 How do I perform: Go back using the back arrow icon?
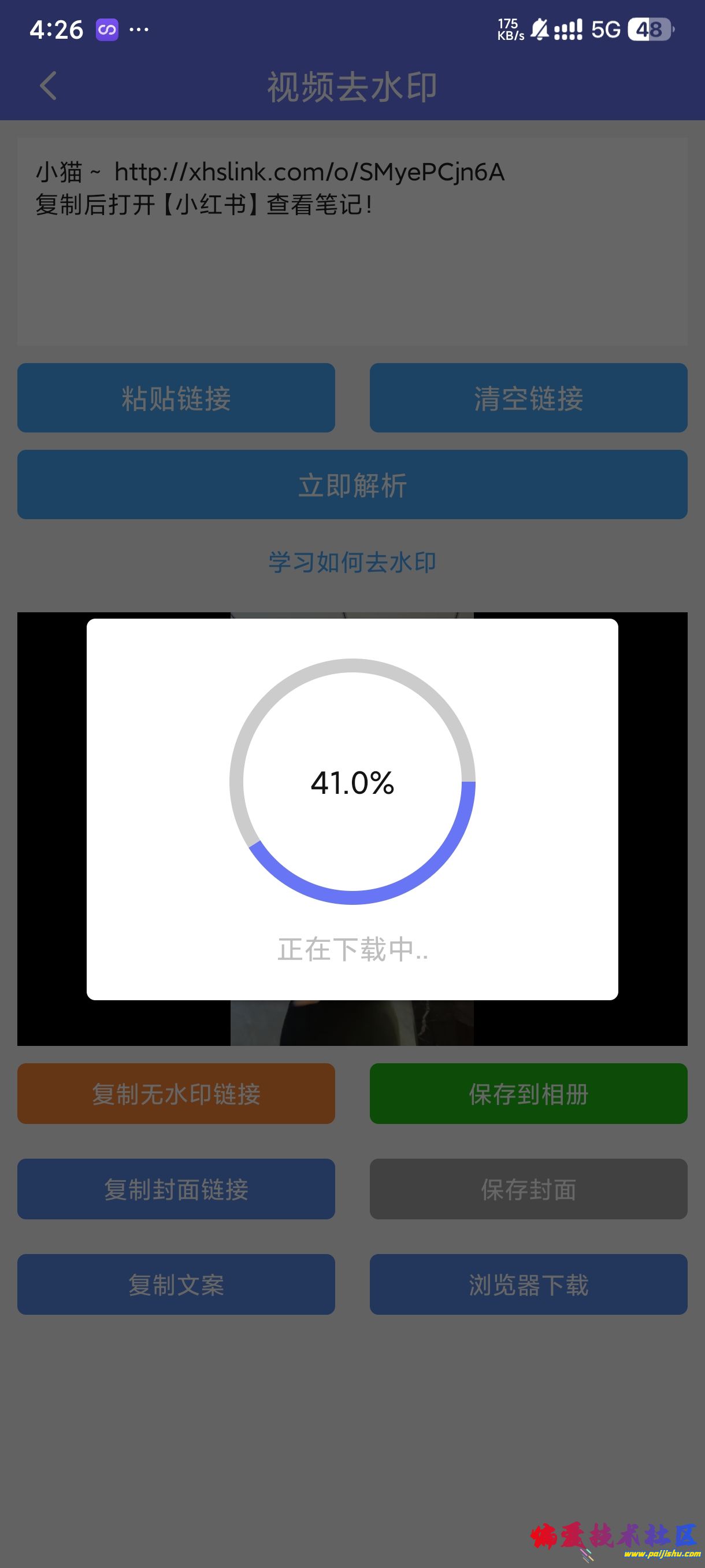49,86
